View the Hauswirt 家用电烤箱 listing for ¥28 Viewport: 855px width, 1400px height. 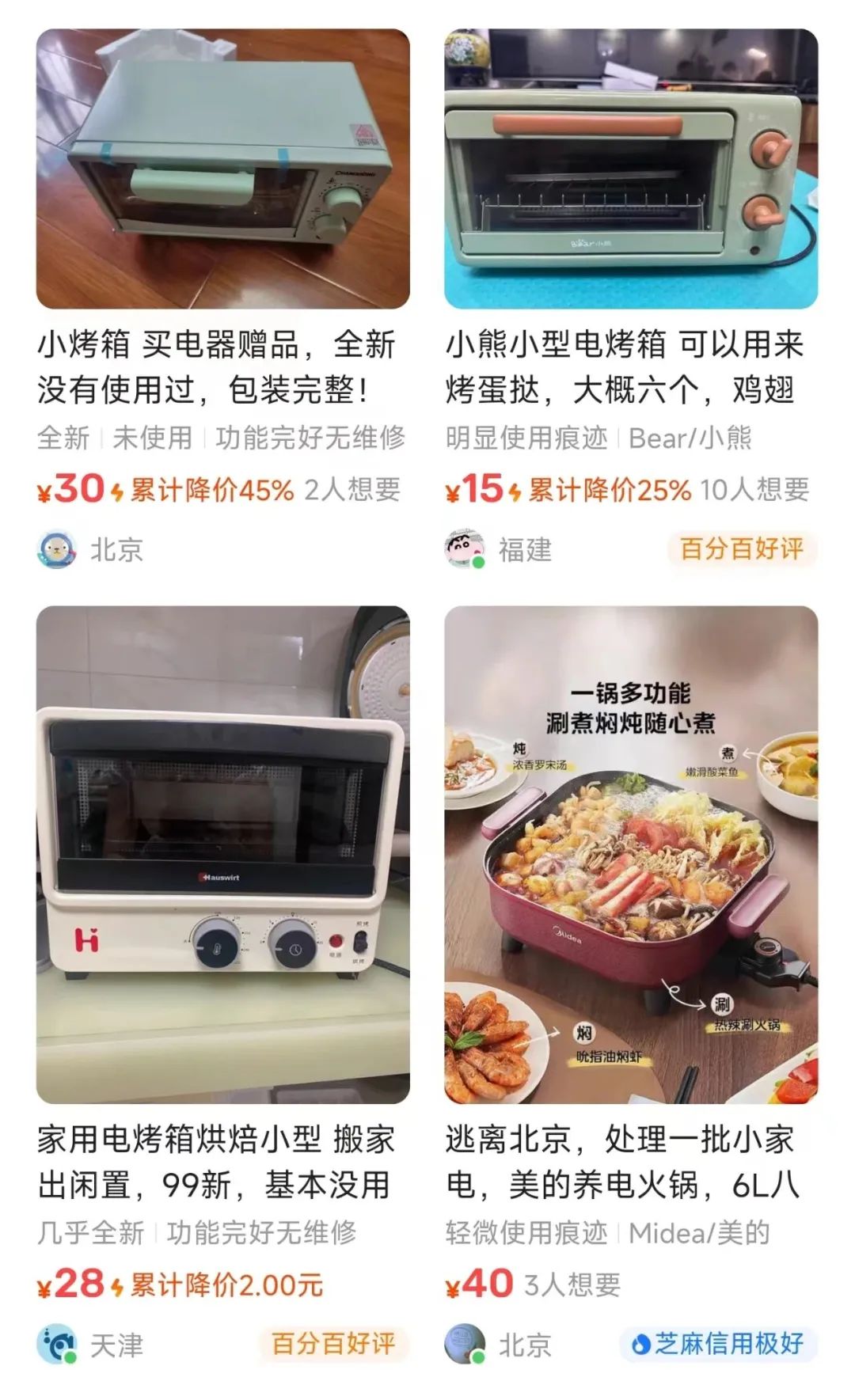222,854
